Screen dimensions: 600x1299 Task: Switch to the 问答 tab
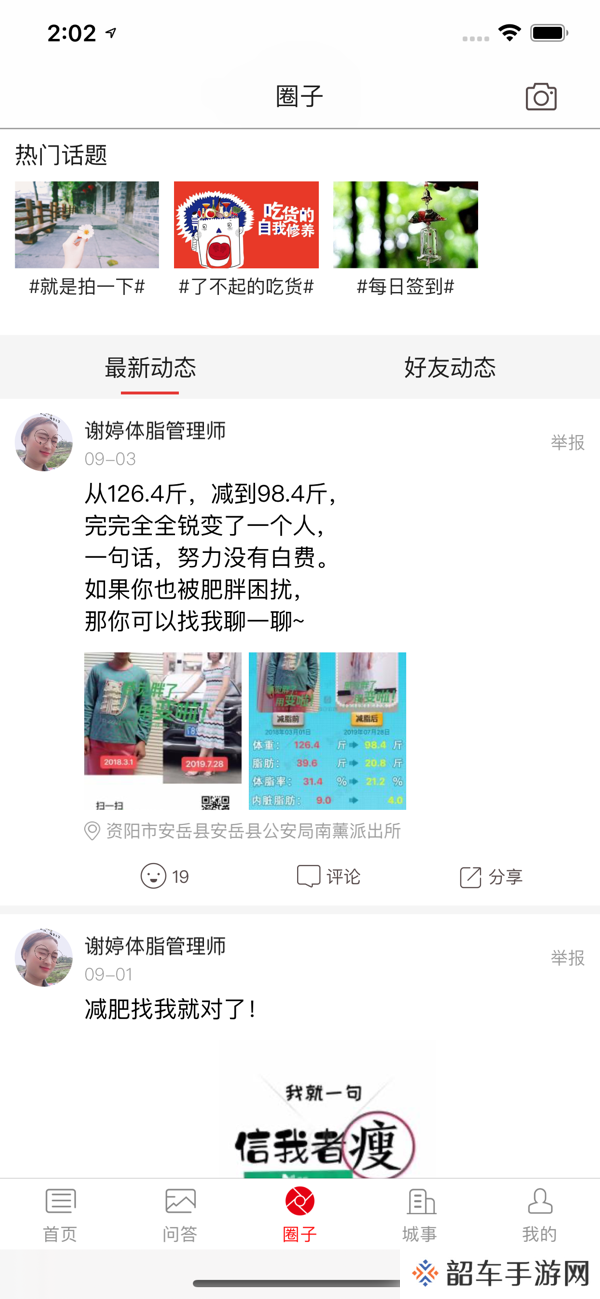pos(180,1214)
